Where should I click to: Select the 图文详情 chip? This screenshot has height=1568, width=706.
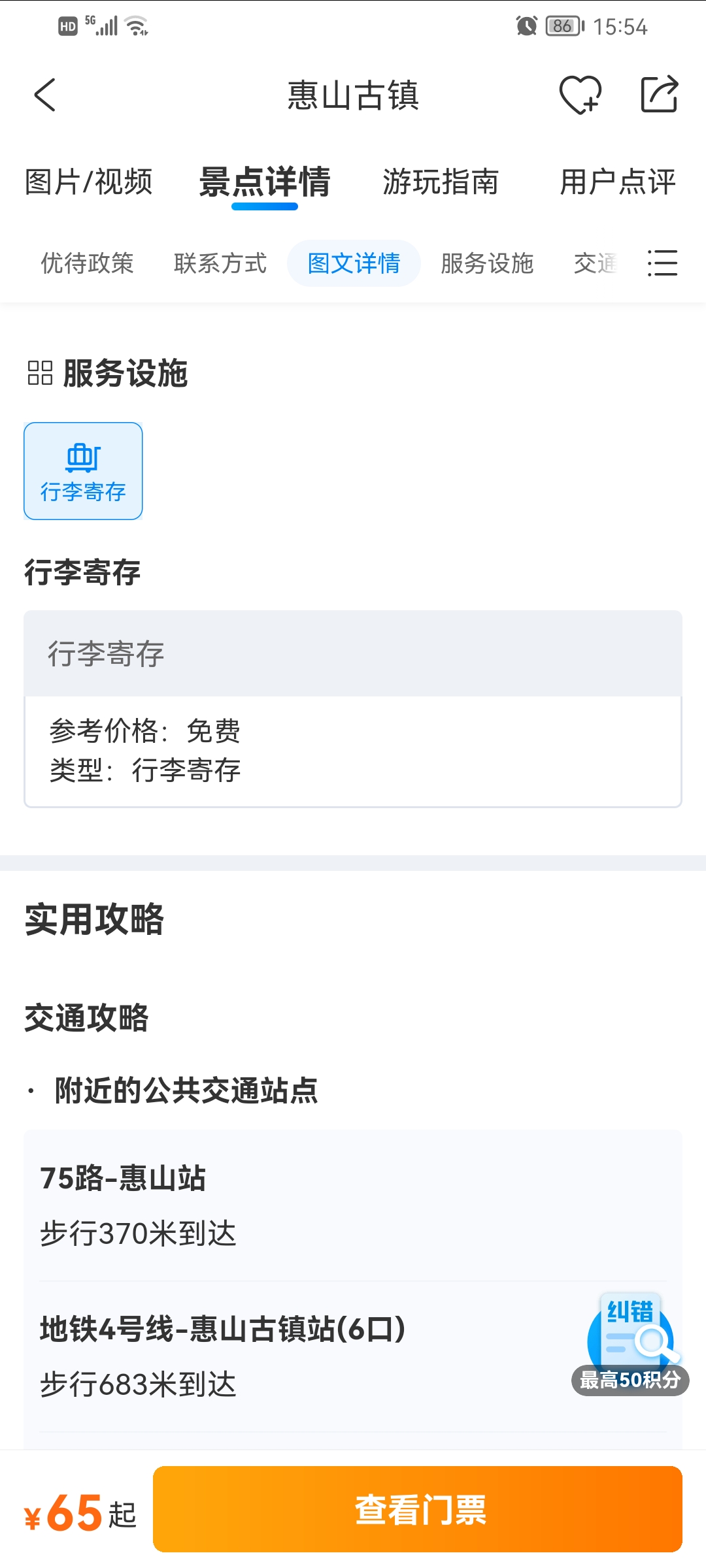click(354, 263)
